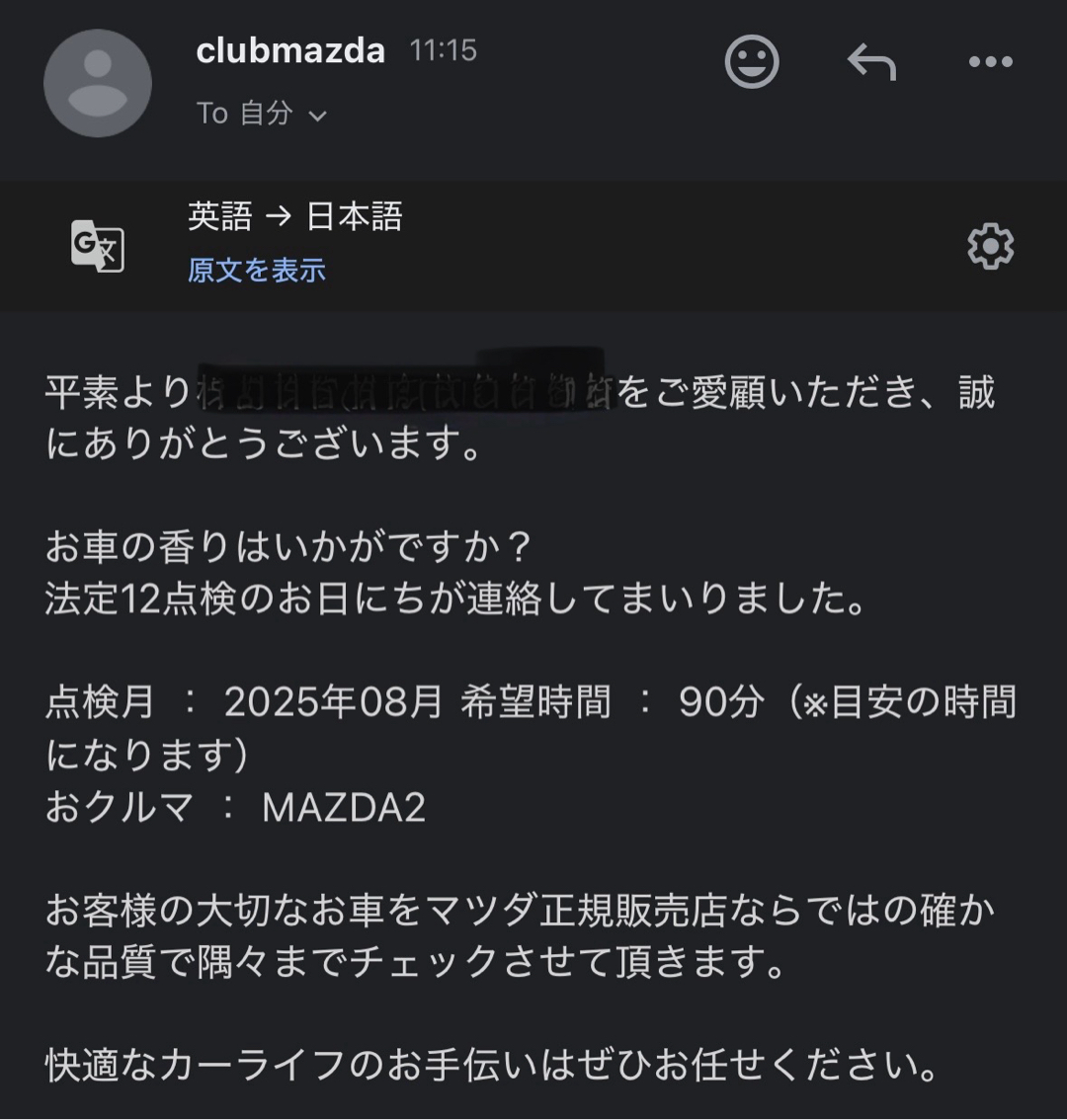1067x1120 pixels.
Task: Open translation settings gear
Action: tap(990, 246)
